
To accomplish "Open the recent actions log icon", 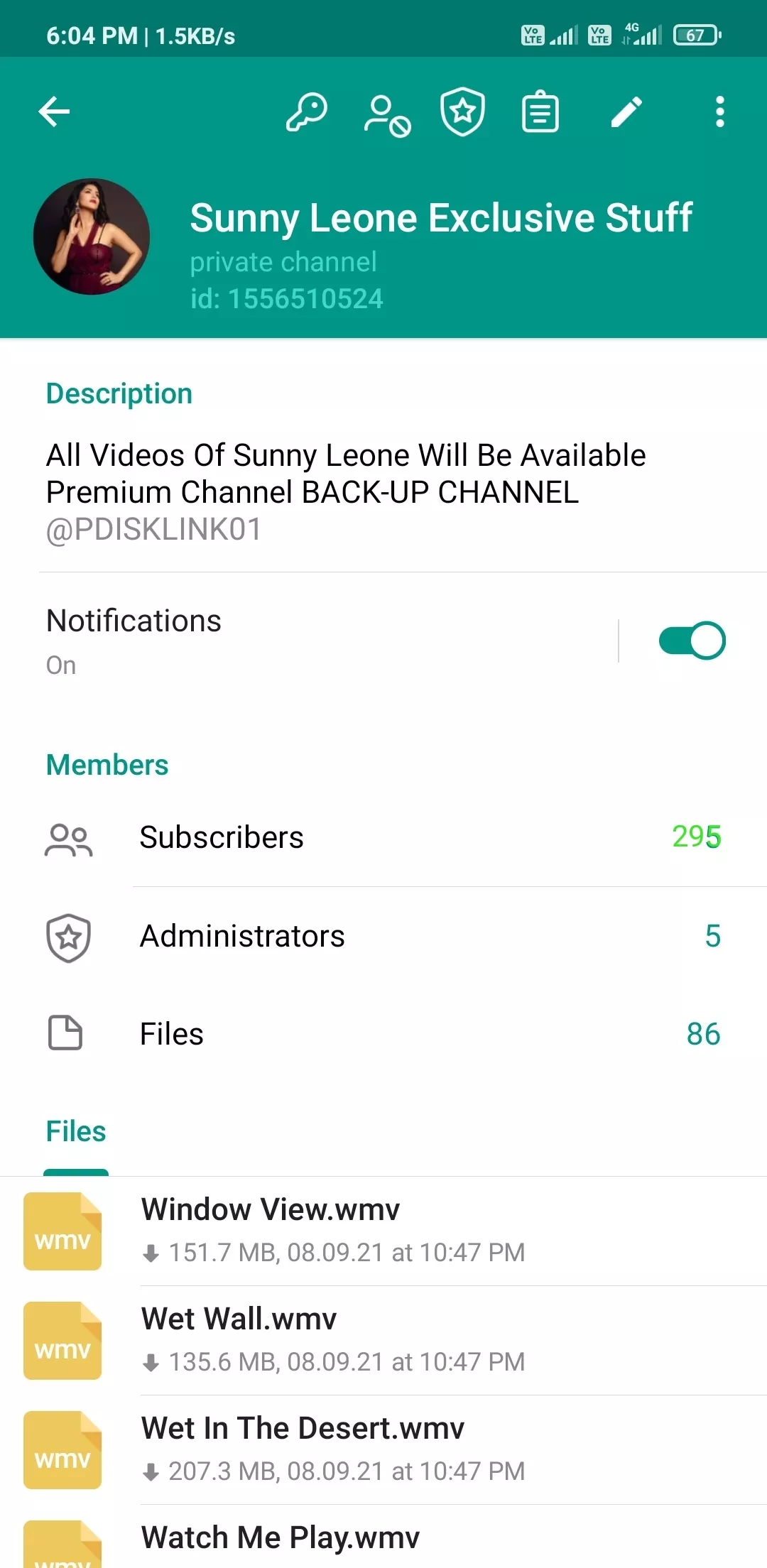I will click(x=540, y=111).
